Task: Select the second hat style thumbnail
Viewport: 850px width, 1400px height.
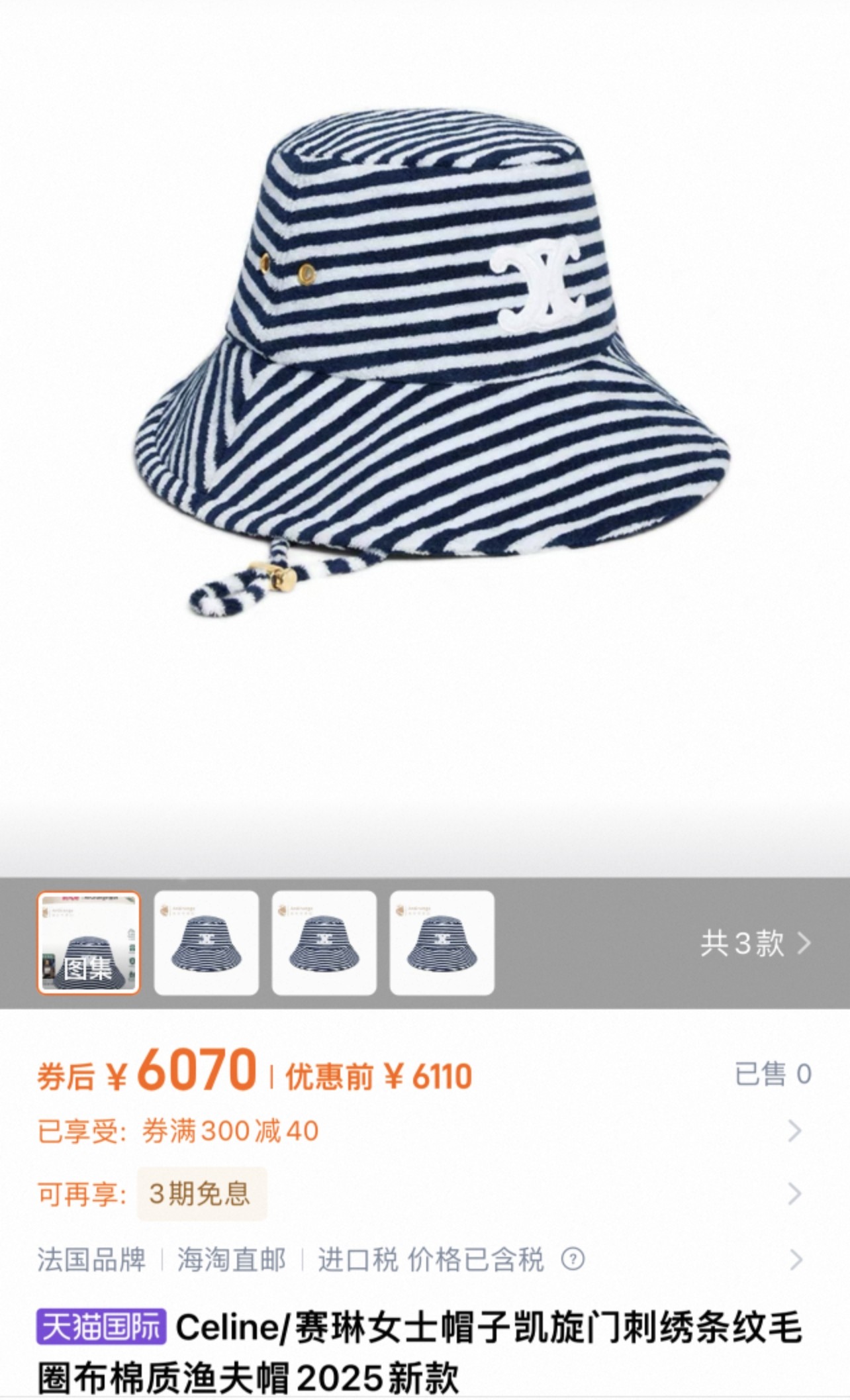Action: (207, 942)
